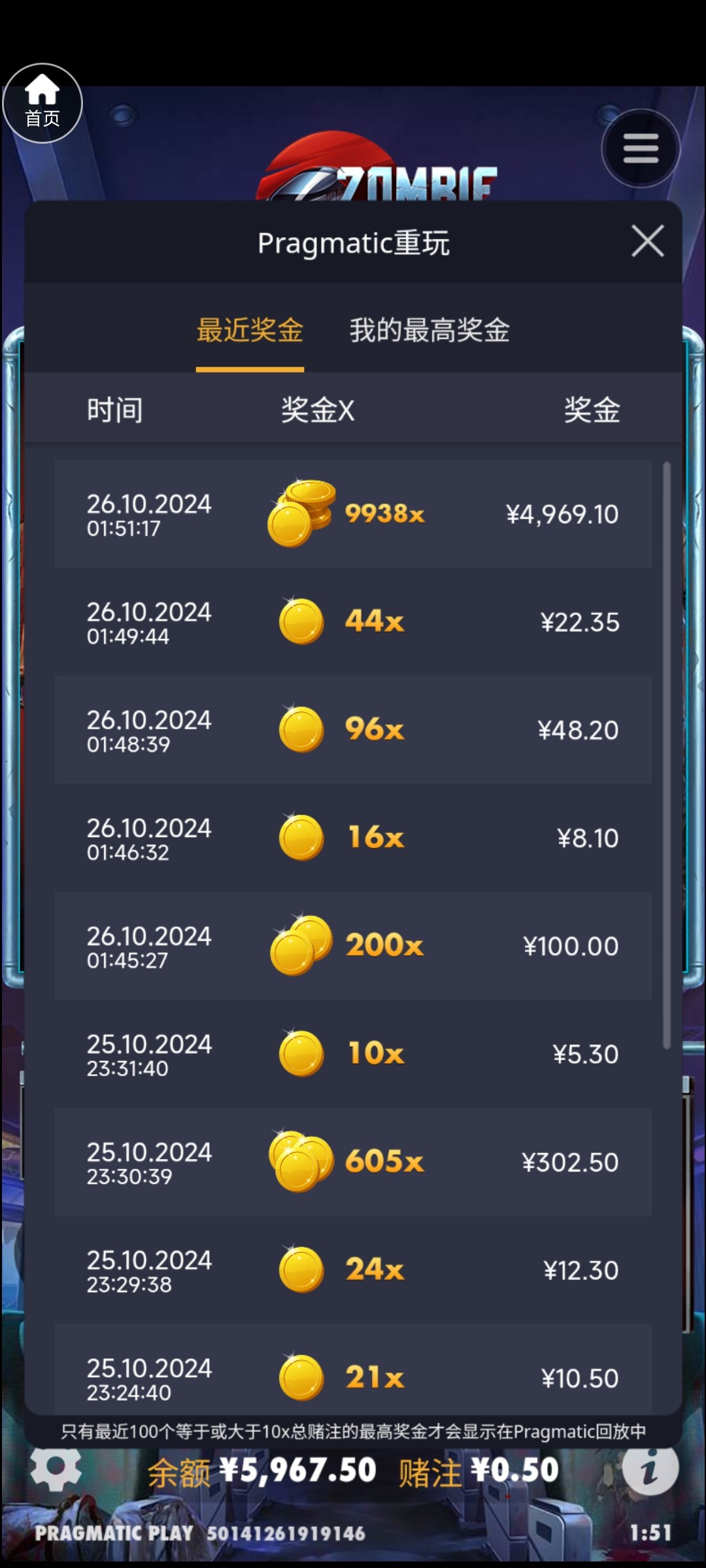Open the 24x win replay row
Screen dimensions: 706x1568
(x=353, y=1270)
